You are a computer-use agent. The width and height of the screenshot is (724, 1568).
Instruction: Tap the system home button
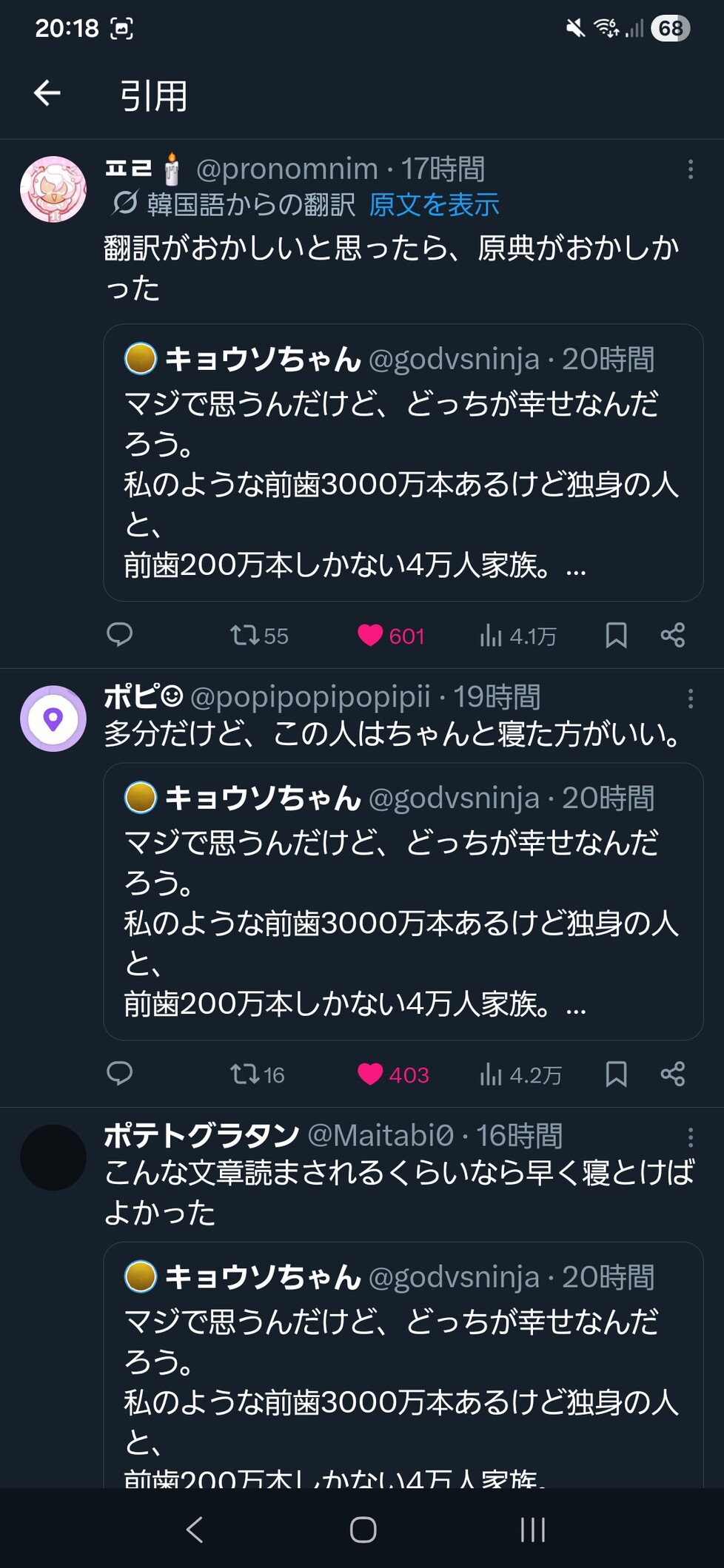pos(363,1530)
